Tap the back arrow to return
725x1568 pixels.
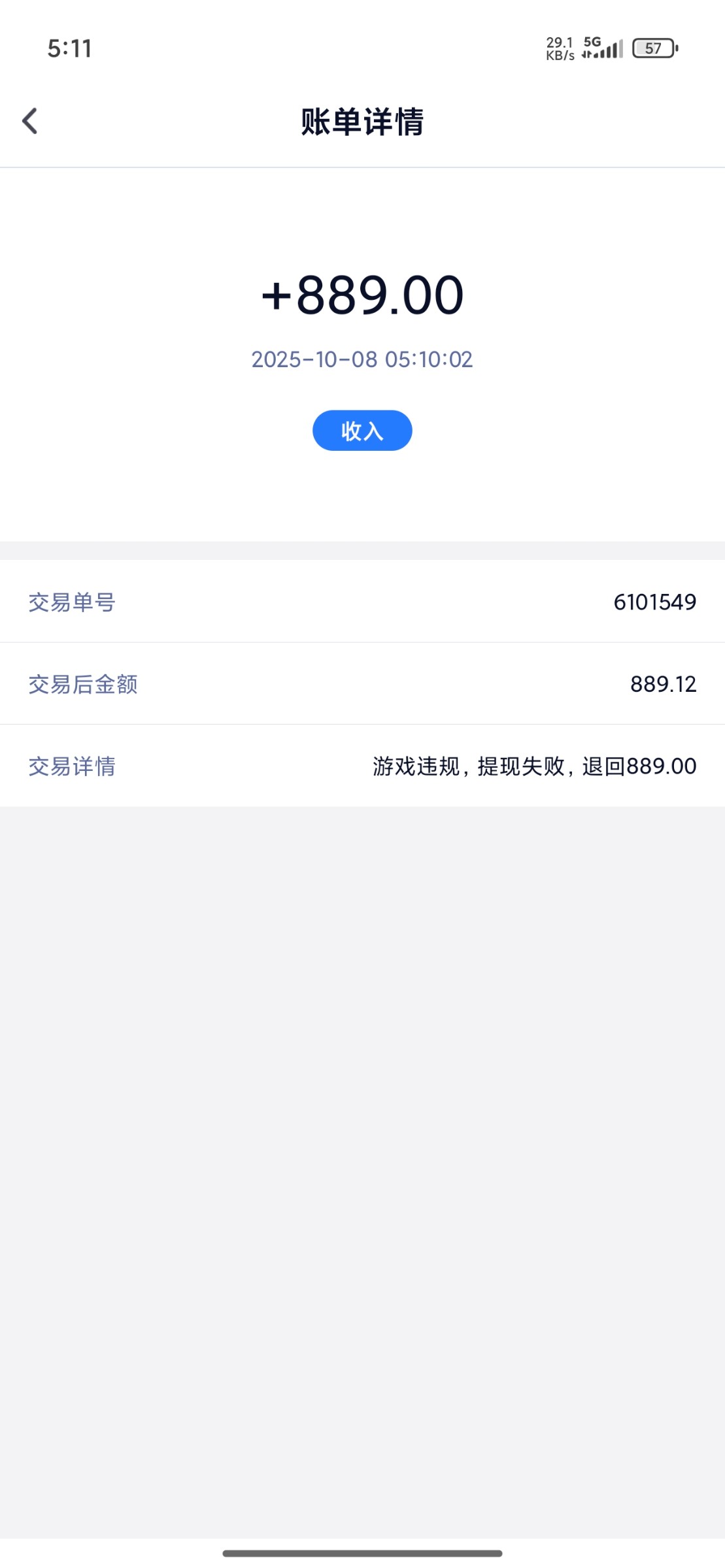[29, 122]
